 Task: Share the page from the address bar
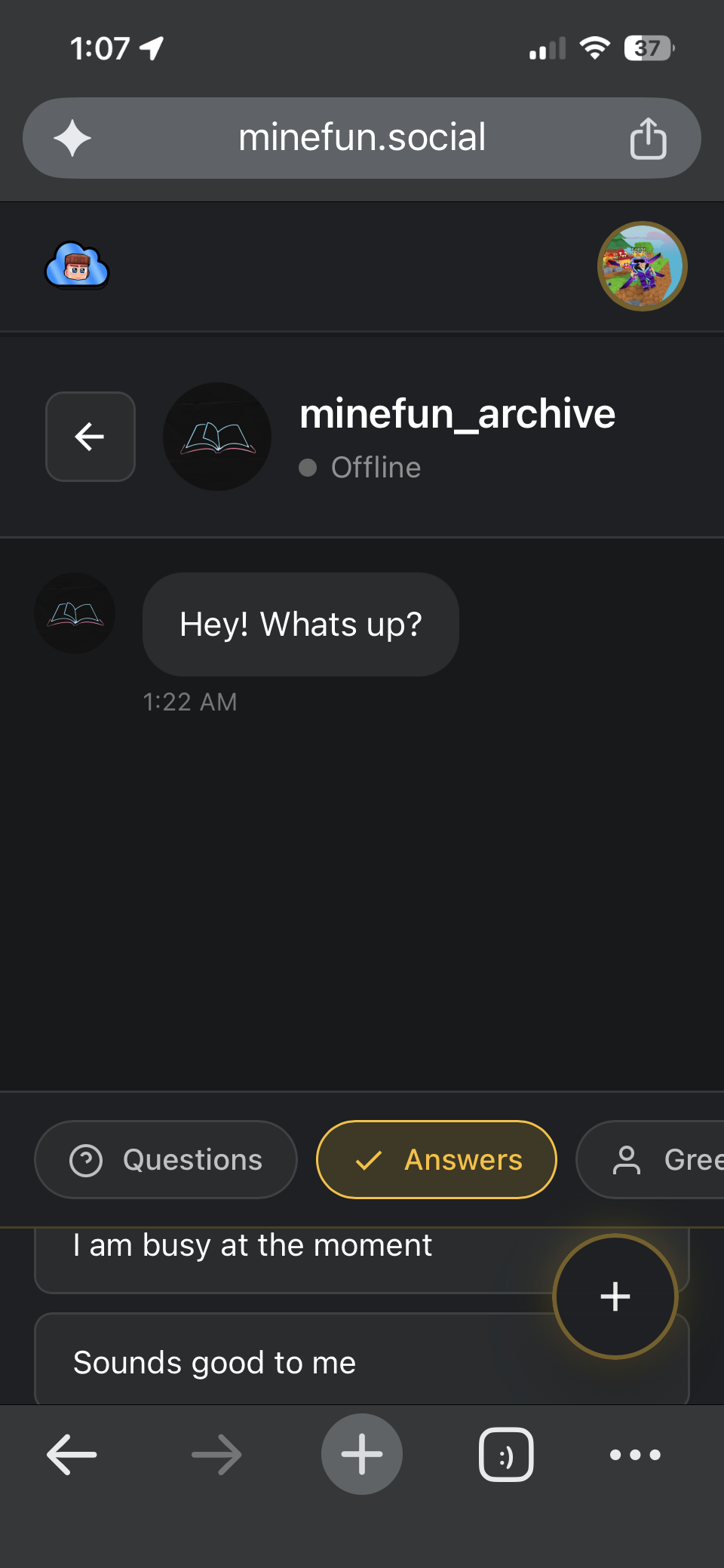[x=648, y=138]
